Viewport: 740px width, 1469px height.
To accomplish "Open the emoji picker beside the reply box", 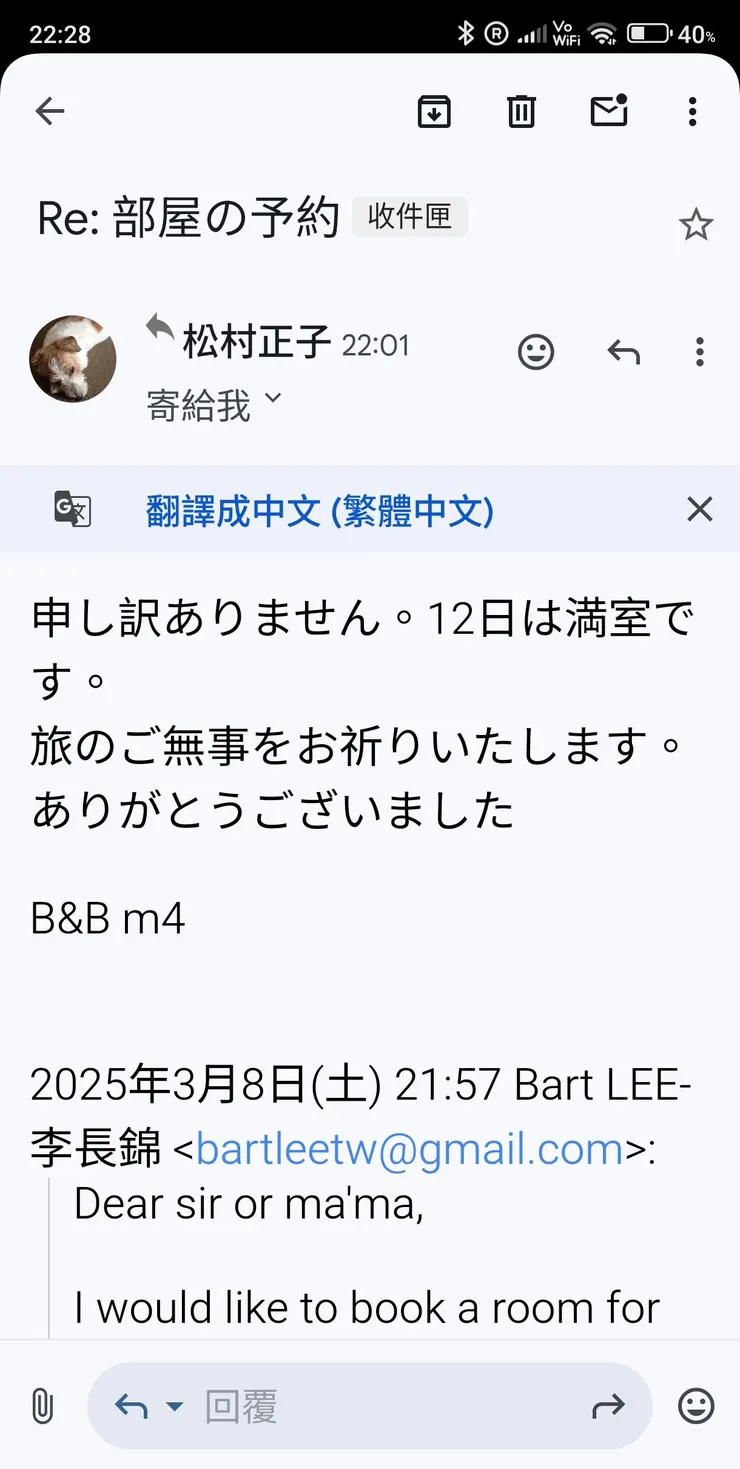I will (x=696, y=1406).
